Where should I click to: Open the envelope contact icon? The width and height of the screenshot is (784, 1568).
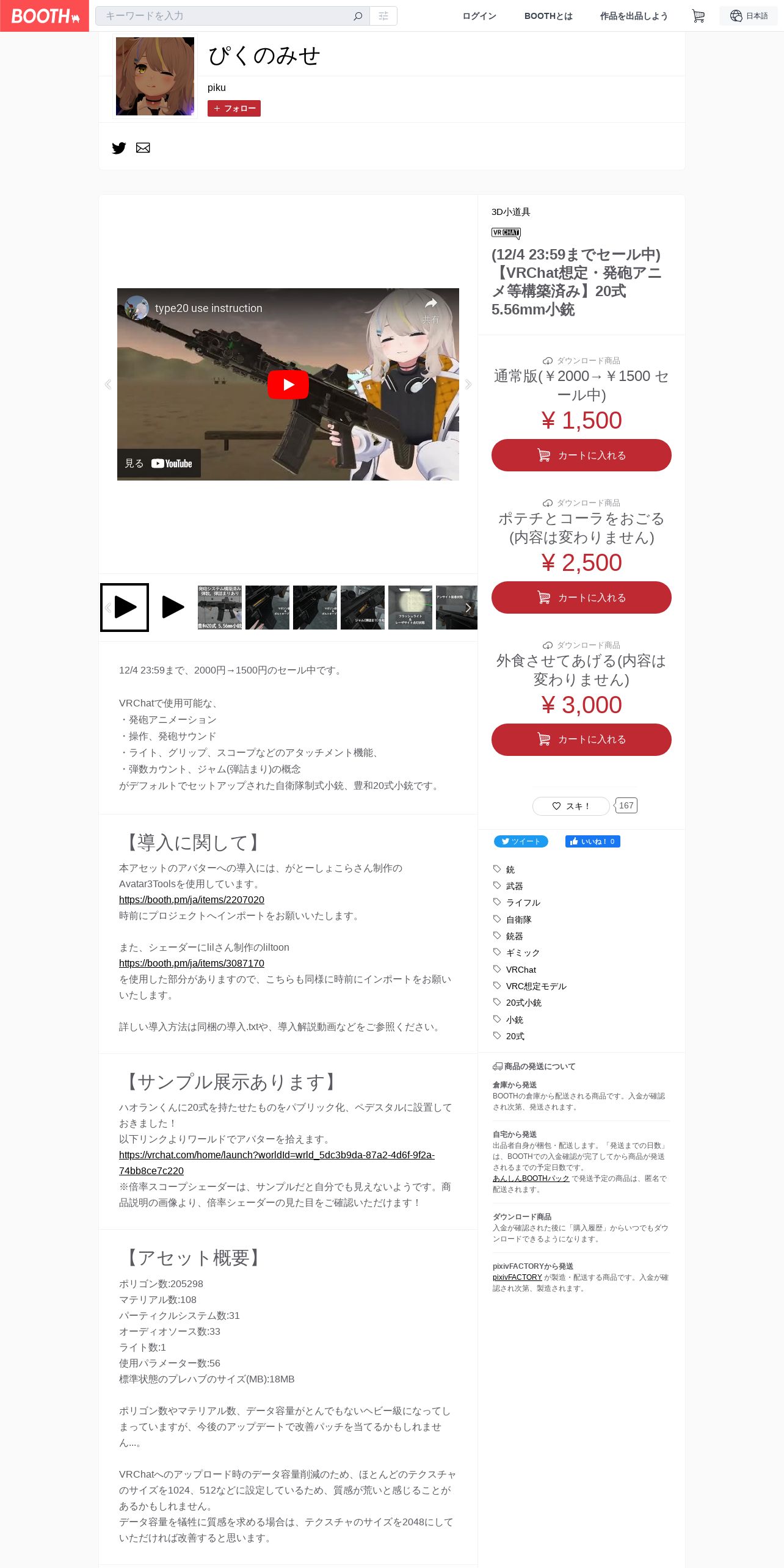pyautogui.click(x=143, y=148)
